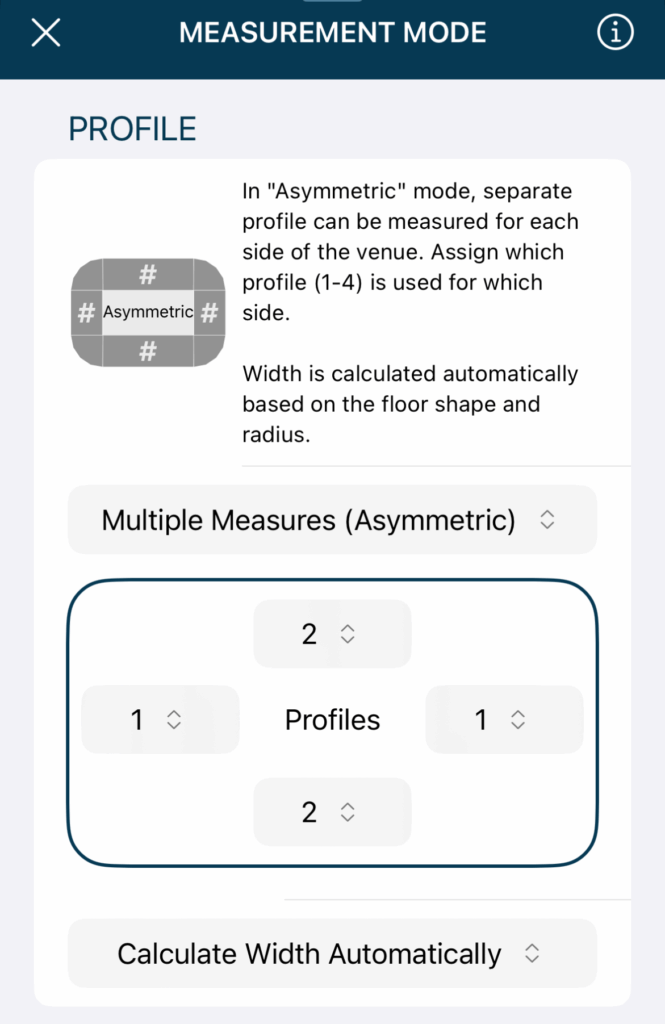Change the bottom side profile number
This screenshot has width=665, height=1024.
332,812
